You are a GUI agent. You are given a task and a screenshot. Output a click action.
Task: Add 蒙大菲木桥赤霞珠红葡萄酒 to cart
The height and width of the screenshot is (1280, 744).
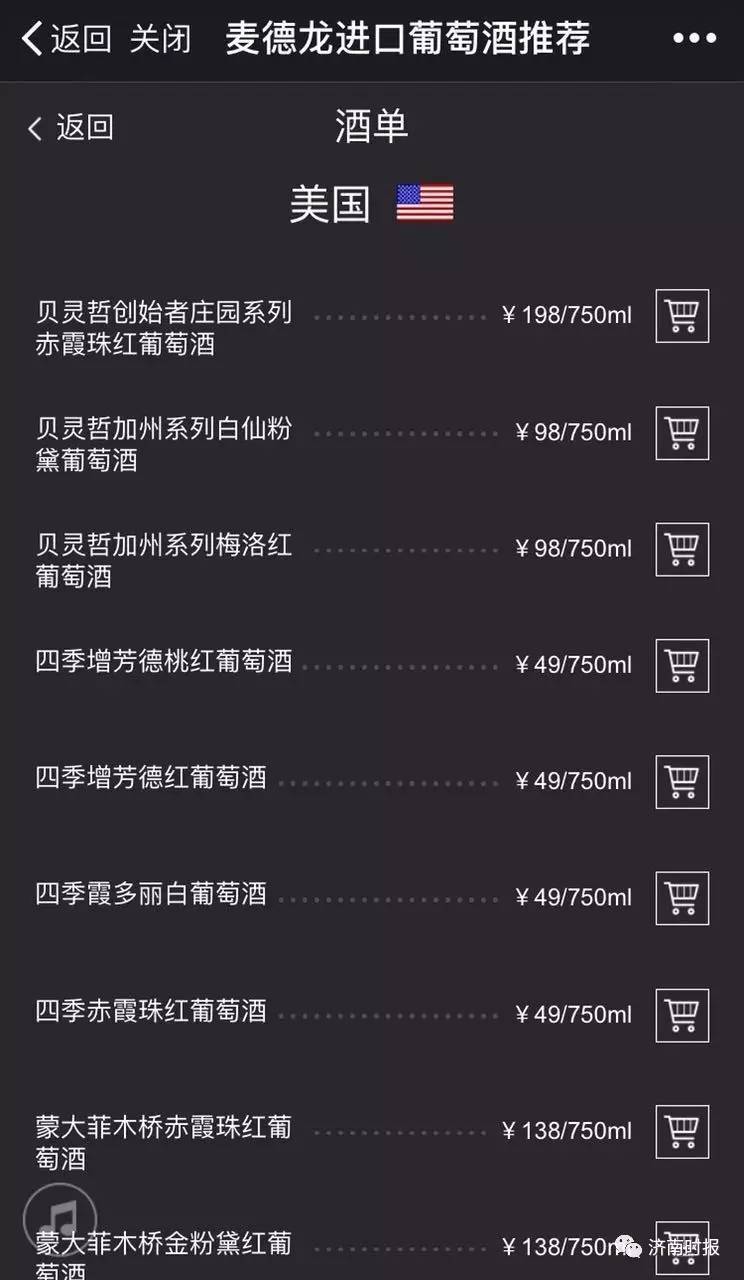682,1131
